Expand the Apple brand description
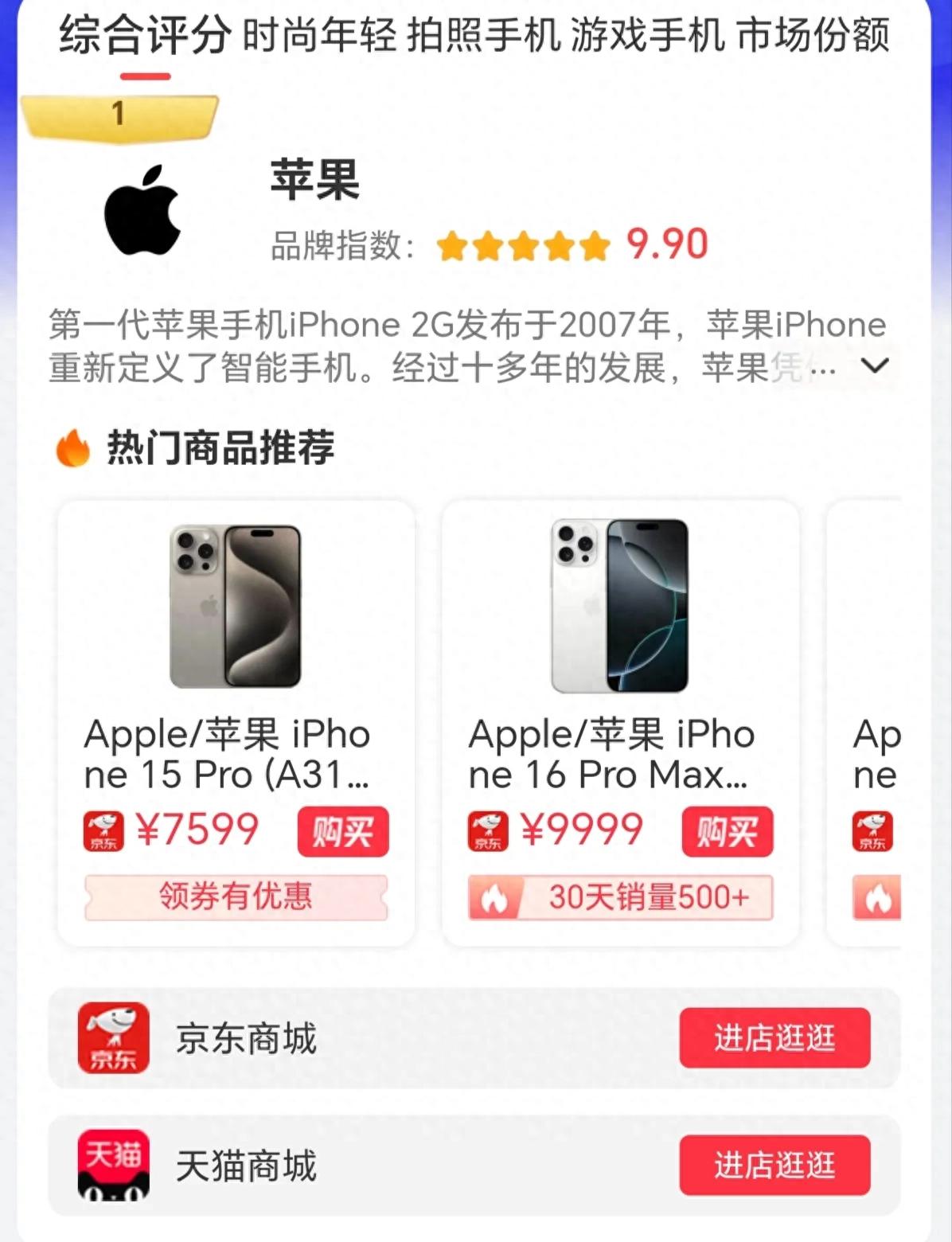 pos(875,366)
